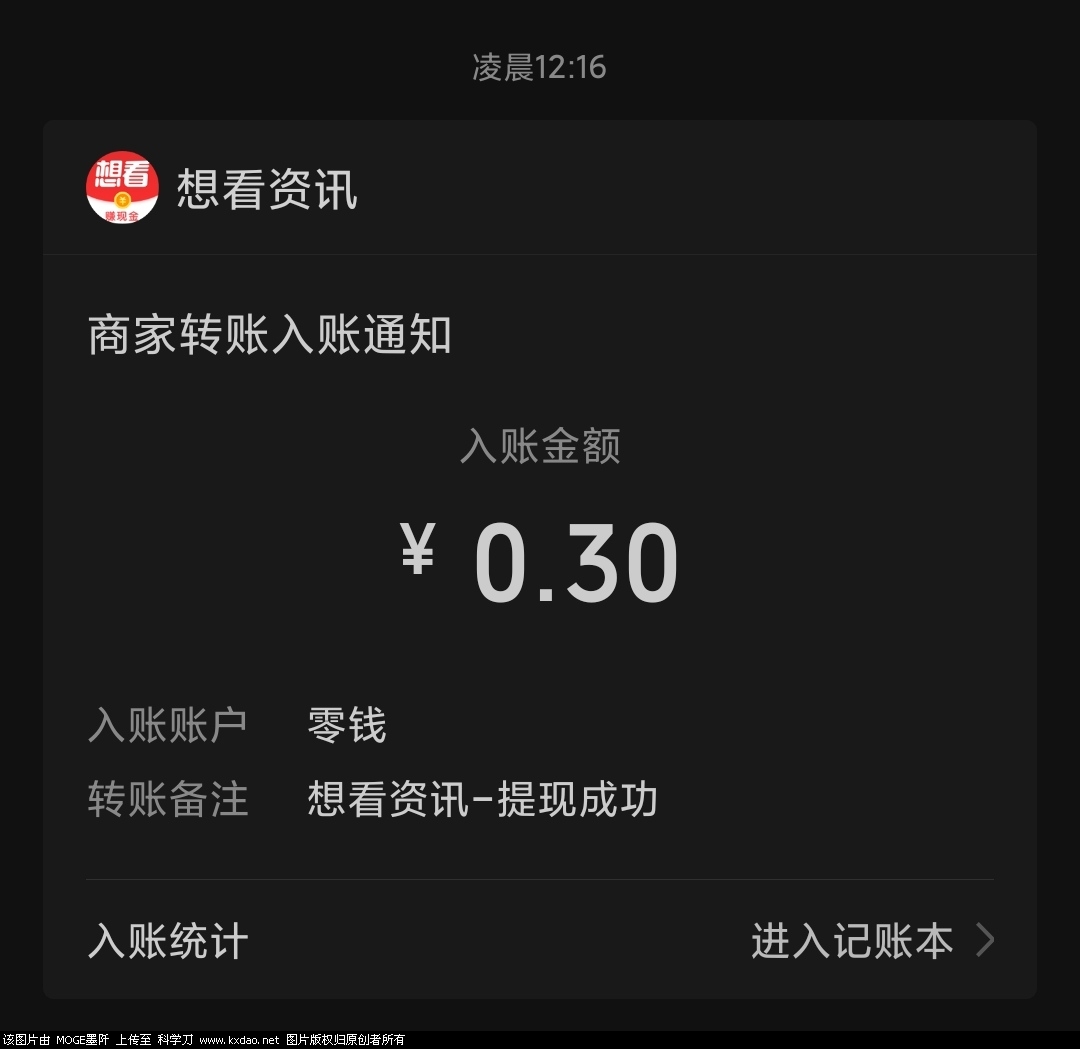The height and width of the screenshot is (1049, 1080).
Task: Open the 商家转账入账通知 card details
Action: pyautogui.click(x=540, y=560)
